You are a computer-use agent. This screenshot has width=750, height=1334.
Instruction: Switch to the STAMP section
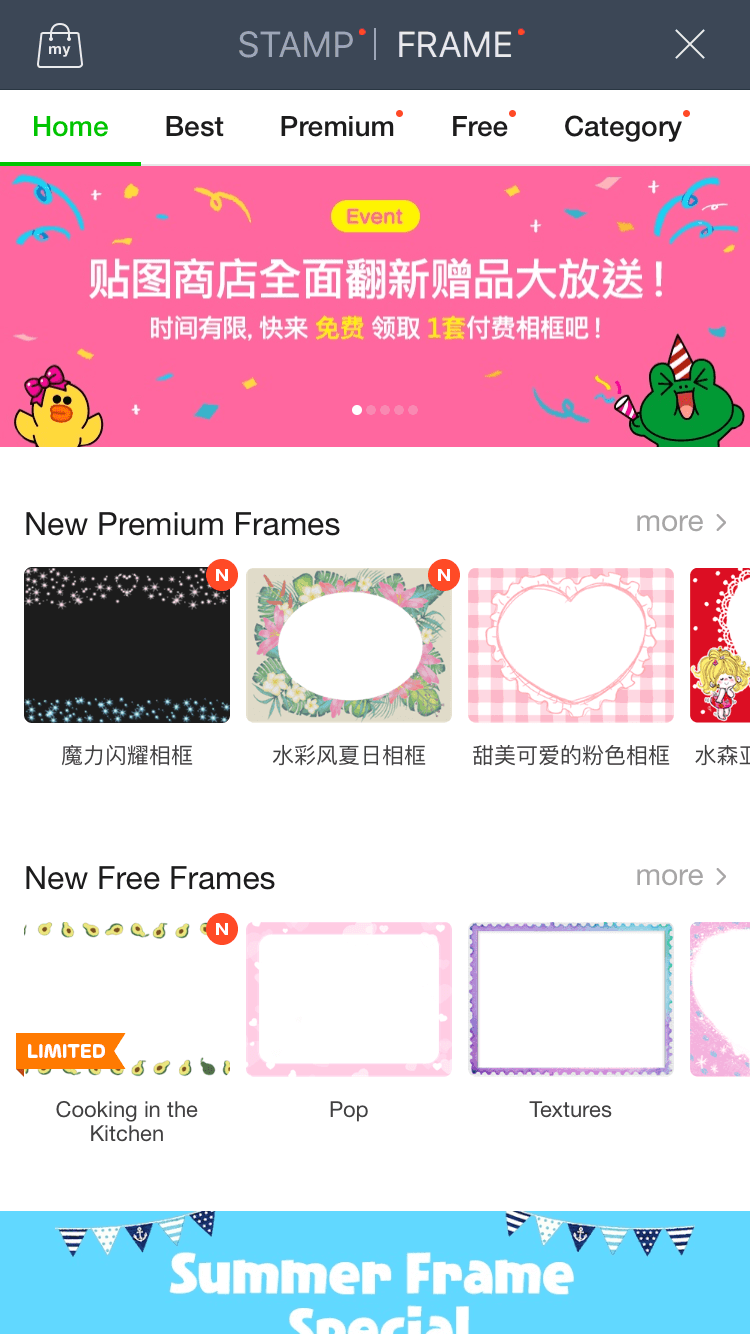click(x=296, y=45)
